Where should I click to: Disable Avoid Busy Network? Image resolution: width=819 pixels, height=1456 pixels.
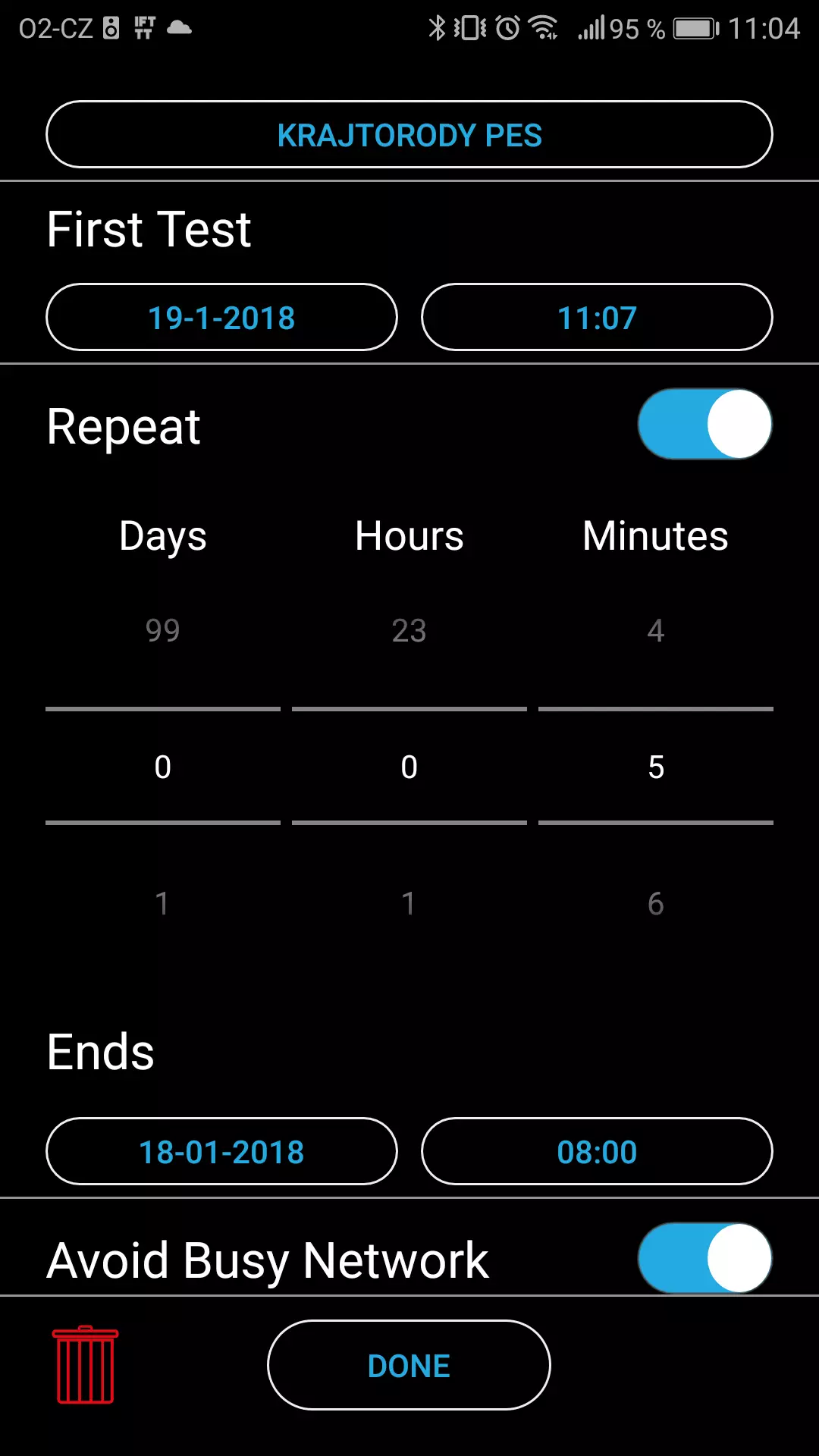(704, 1258)
